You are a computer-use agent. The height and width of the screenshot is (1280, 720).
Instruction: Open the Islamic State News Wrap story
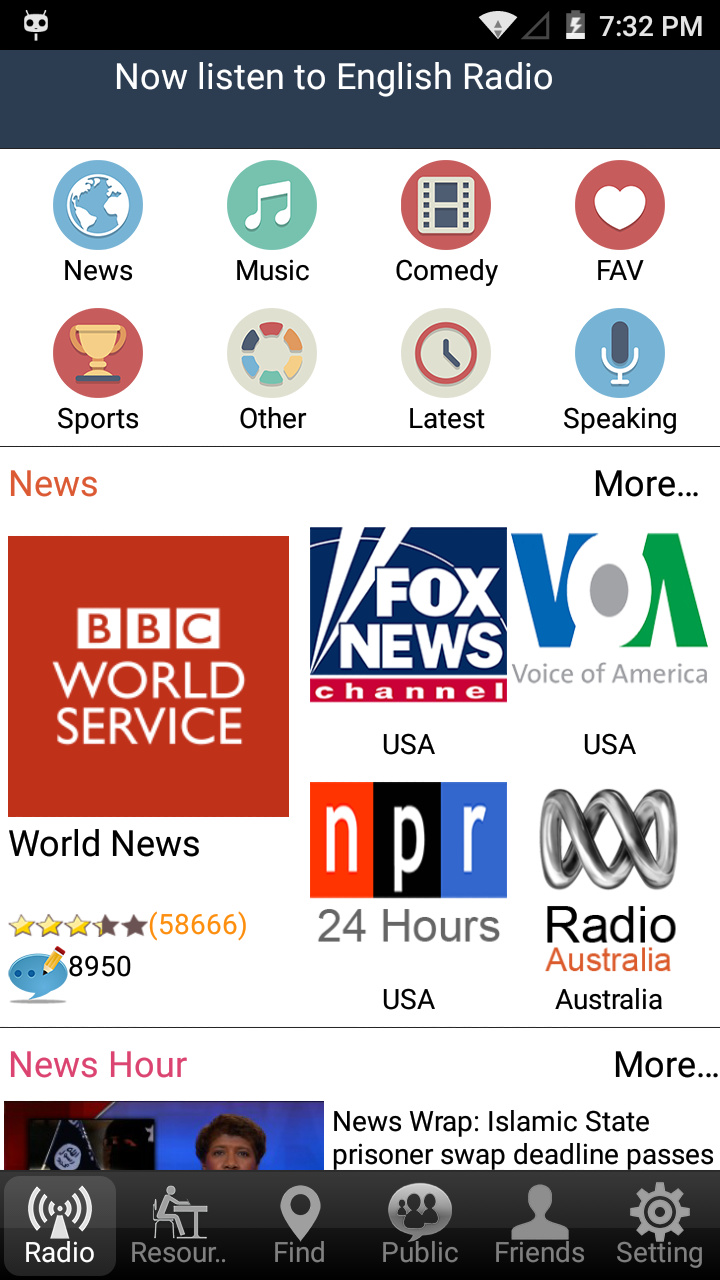[x=522, y=1137]
